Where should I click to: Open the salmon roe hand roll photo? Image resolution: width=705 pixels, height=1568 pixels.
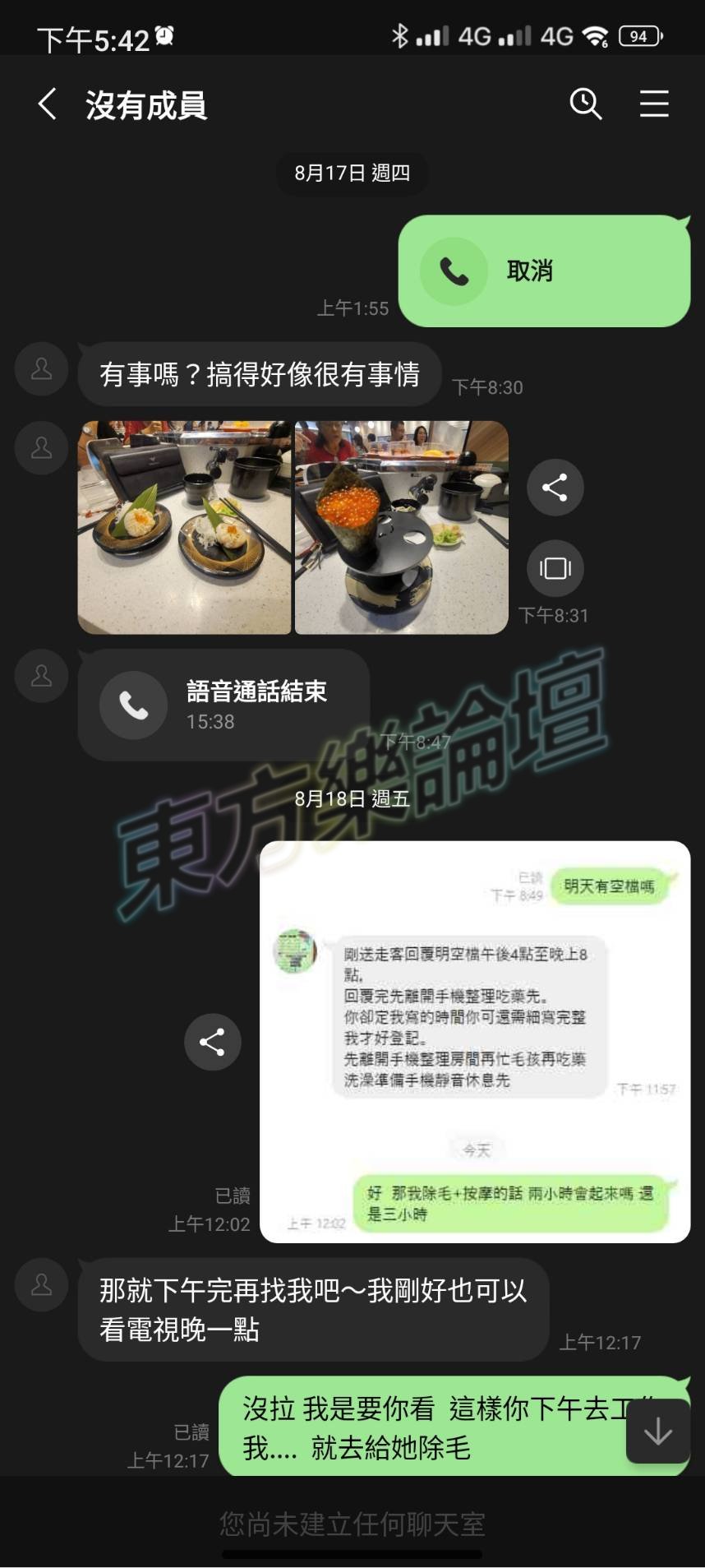click(401, 528)
